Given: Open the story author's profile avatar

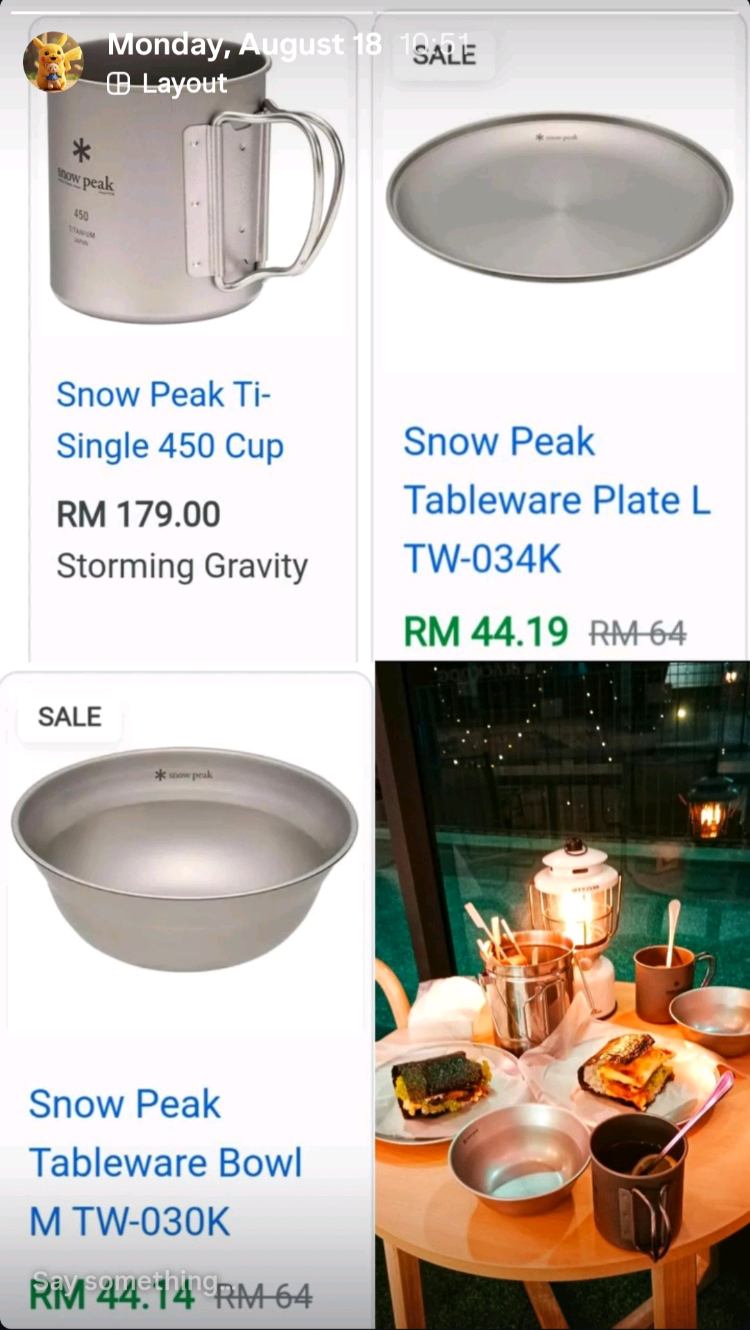Looking at the screenshot, I should pos(53,62).
